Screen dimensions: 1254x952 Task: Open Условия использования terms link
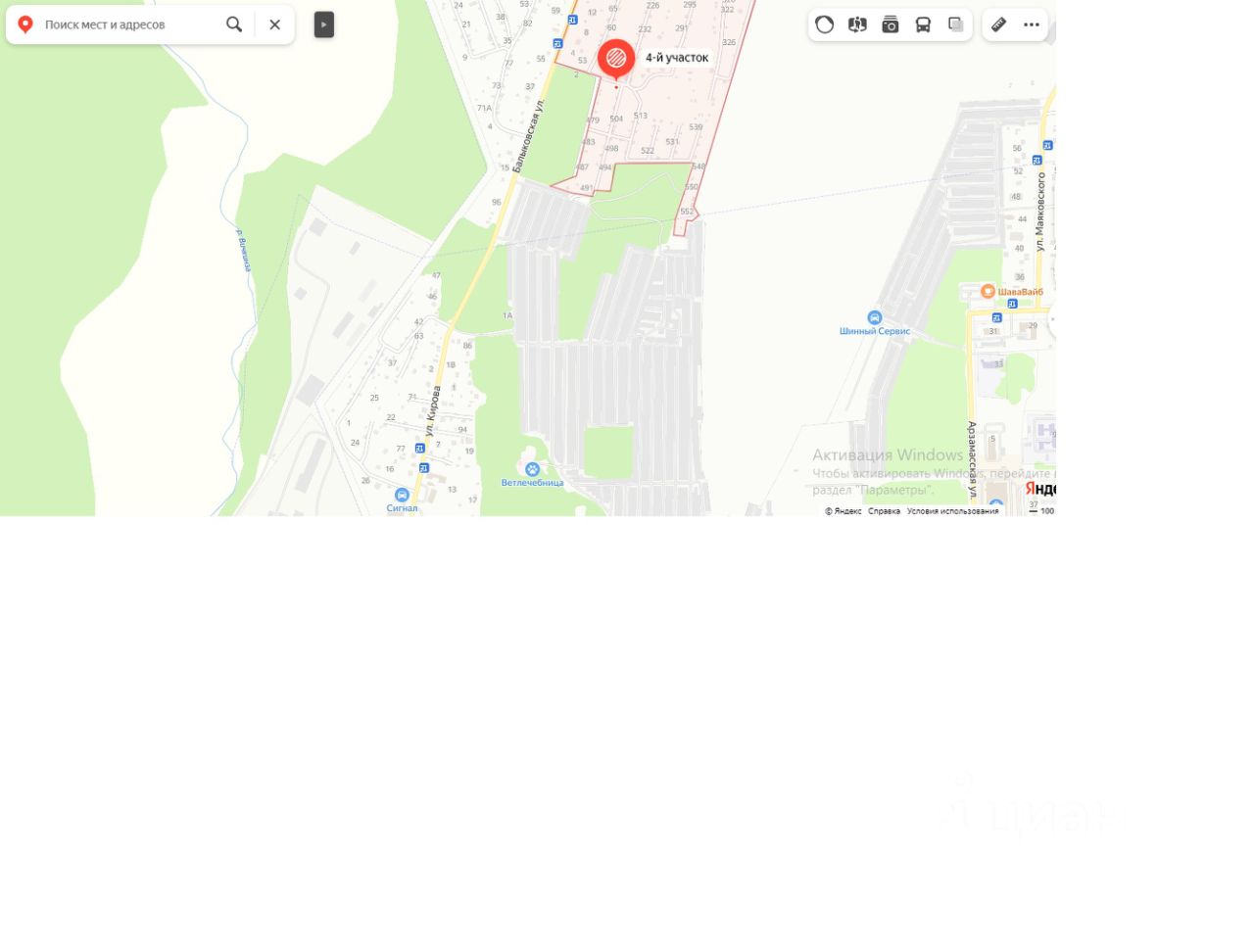952,511
